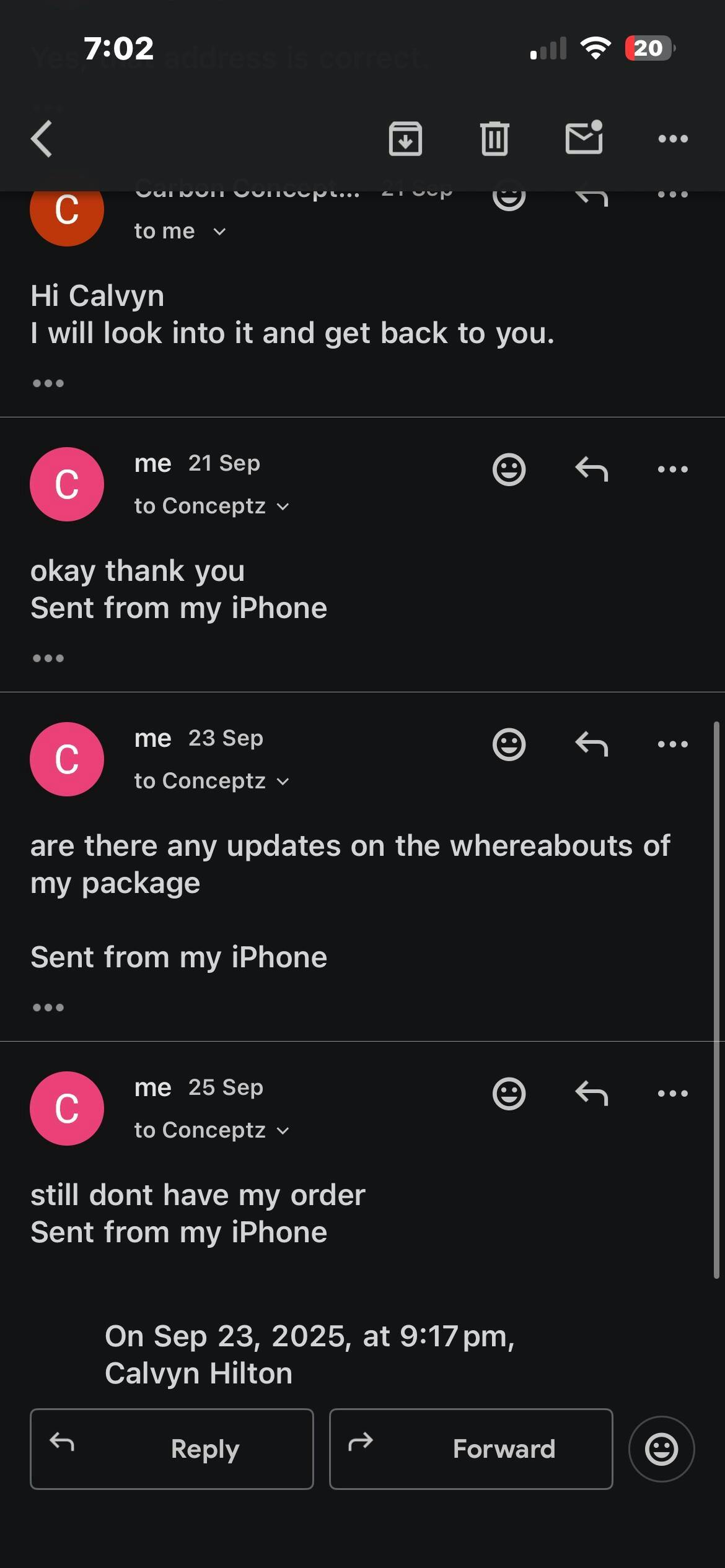The height and width of the screenshot is (1568, 725).
Task: Open more options for 21 Sep message from me
Action: 673,469
